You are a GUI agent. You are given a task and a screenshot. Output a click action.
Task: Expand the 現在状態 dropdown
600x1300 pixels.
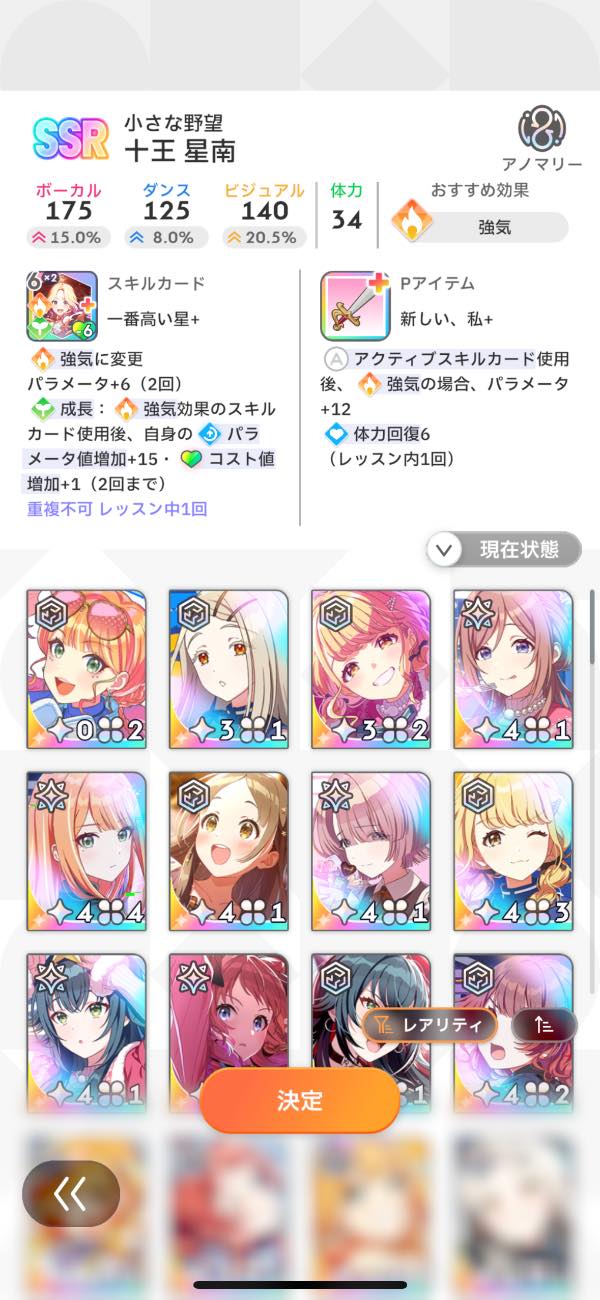pos(504,549)
